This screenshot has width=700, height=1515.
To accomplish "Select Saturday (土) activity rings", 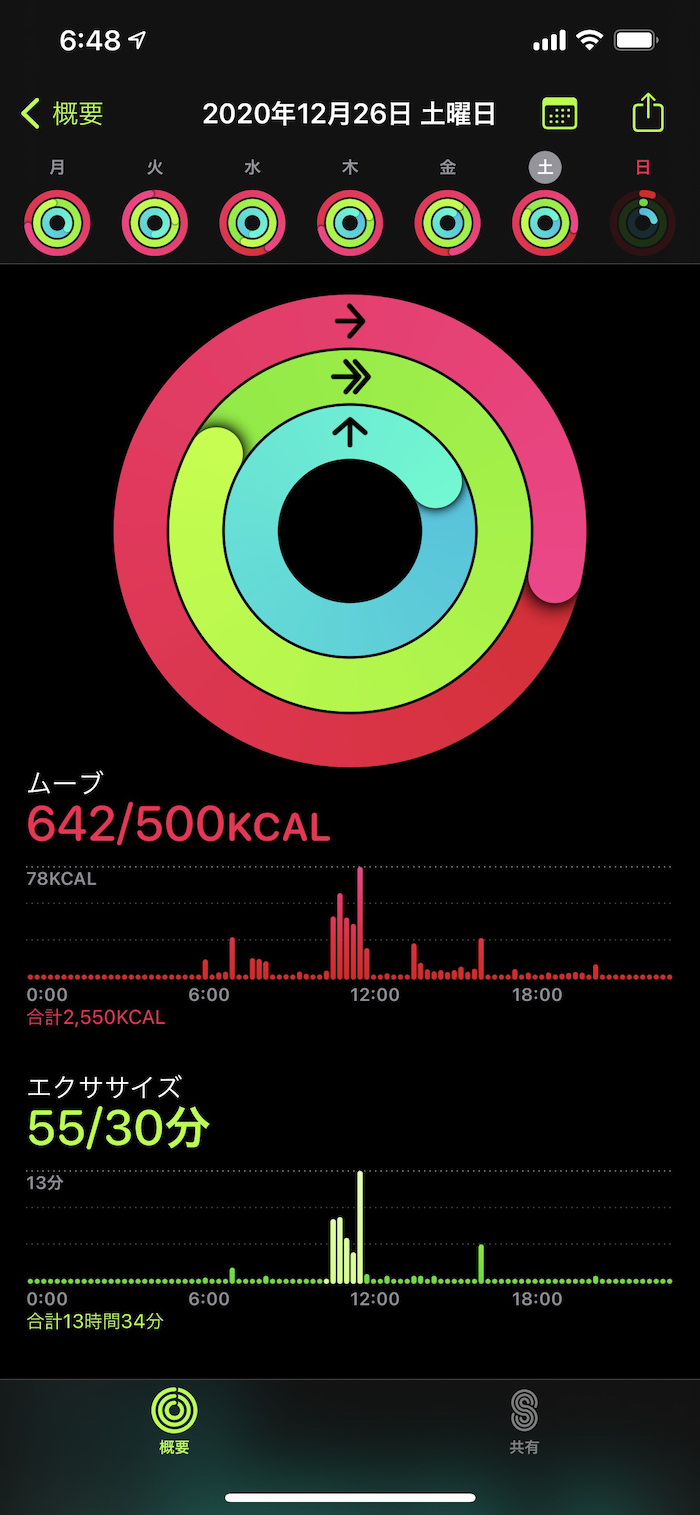I will pyautogui.click(x=545, y=222).
